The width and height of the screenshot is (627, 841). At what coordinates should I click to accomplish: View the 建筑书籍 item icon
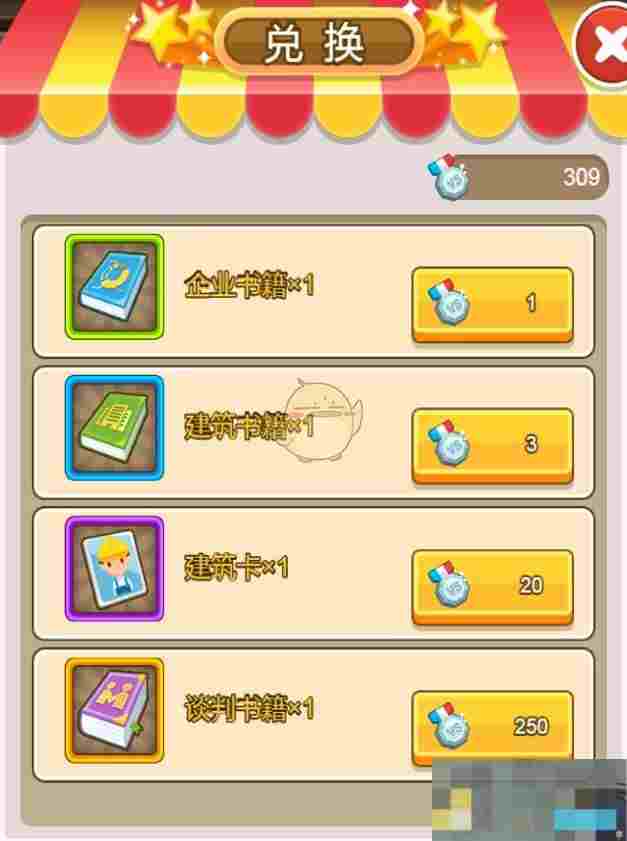tap(114, 428)
